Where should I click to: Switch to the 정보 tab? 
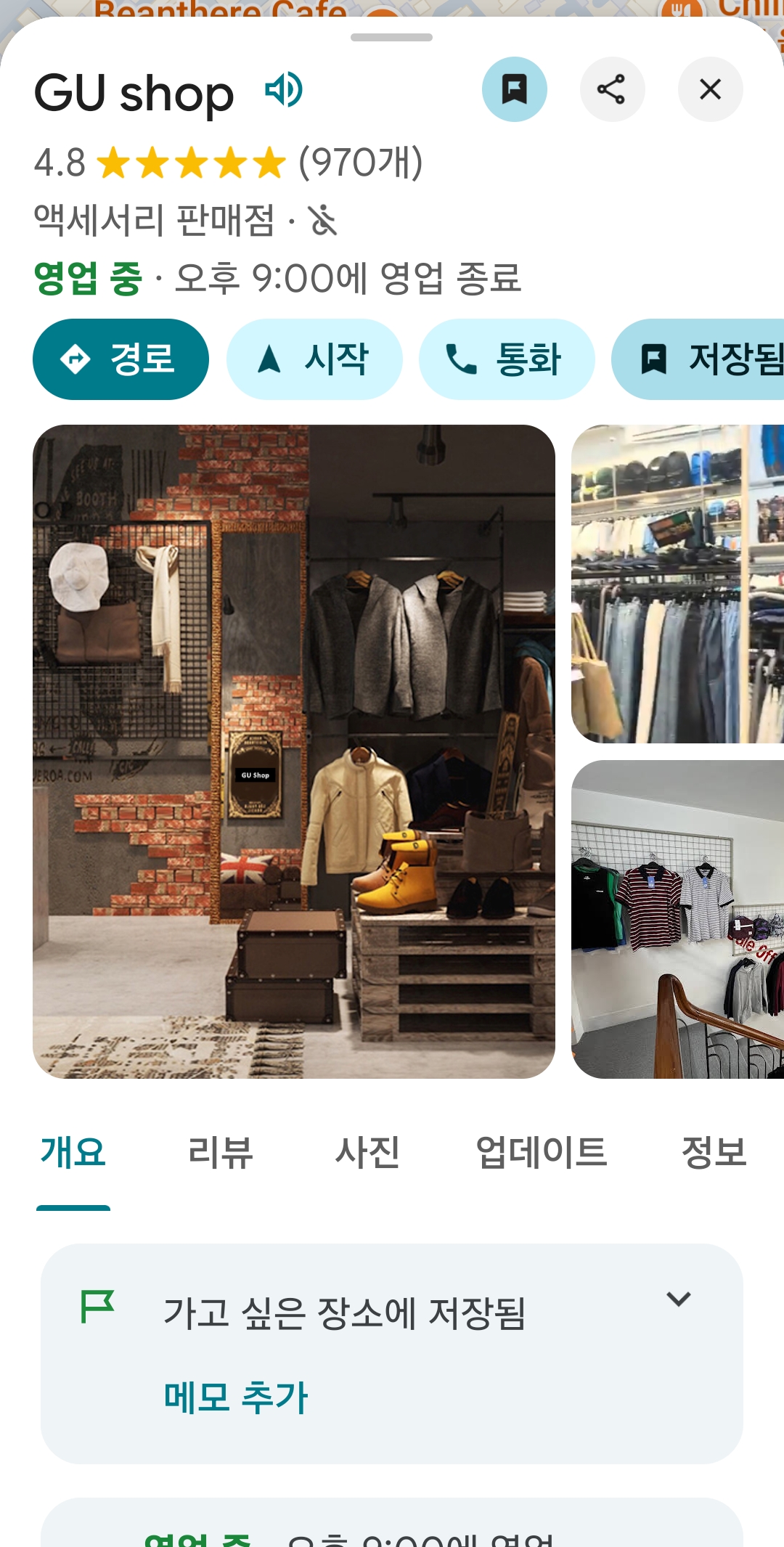click(x=714, y=1152)
